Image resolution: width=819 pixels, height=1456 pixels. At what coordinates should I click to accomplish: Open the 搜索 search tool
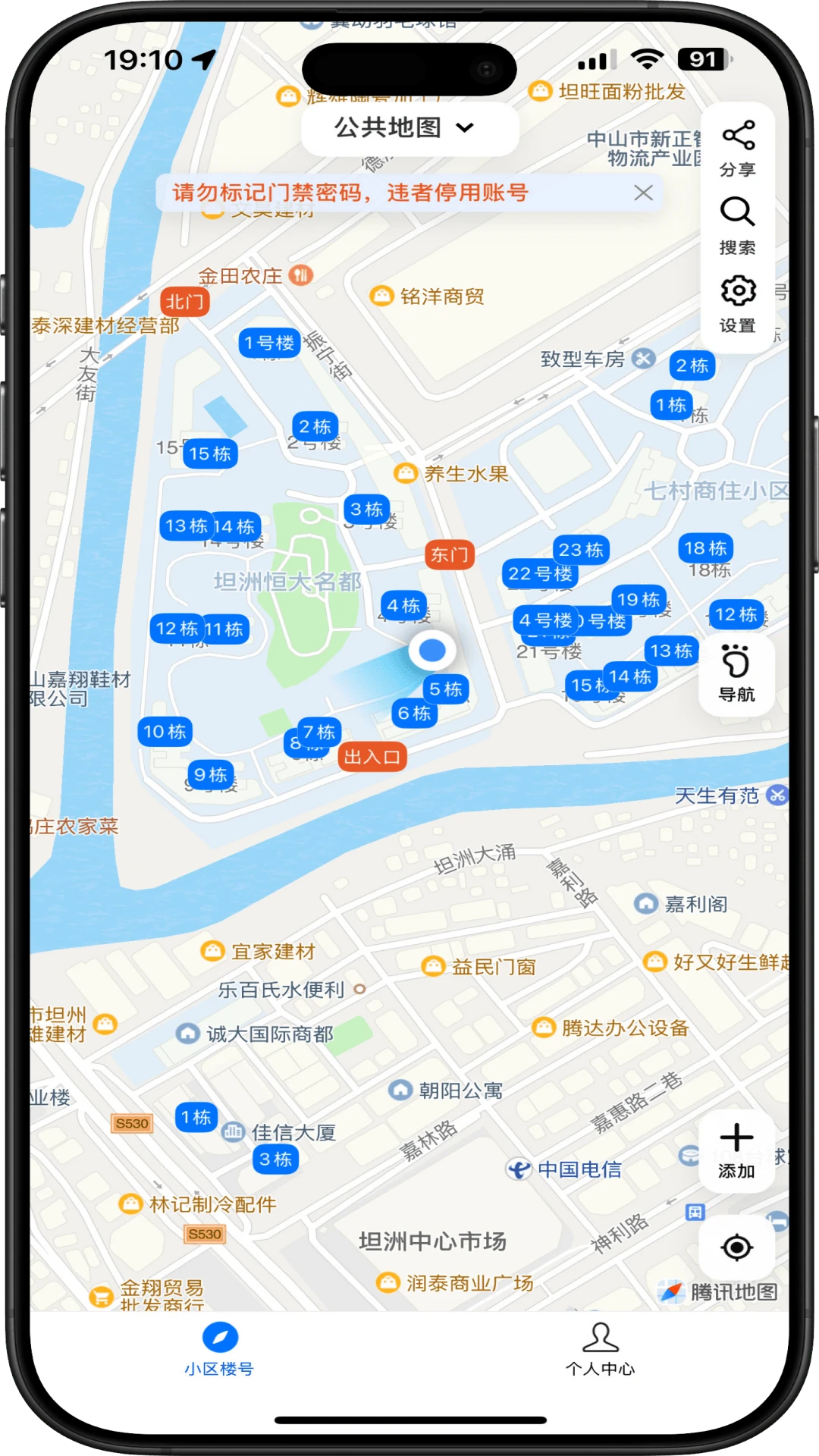pos(737,226)
